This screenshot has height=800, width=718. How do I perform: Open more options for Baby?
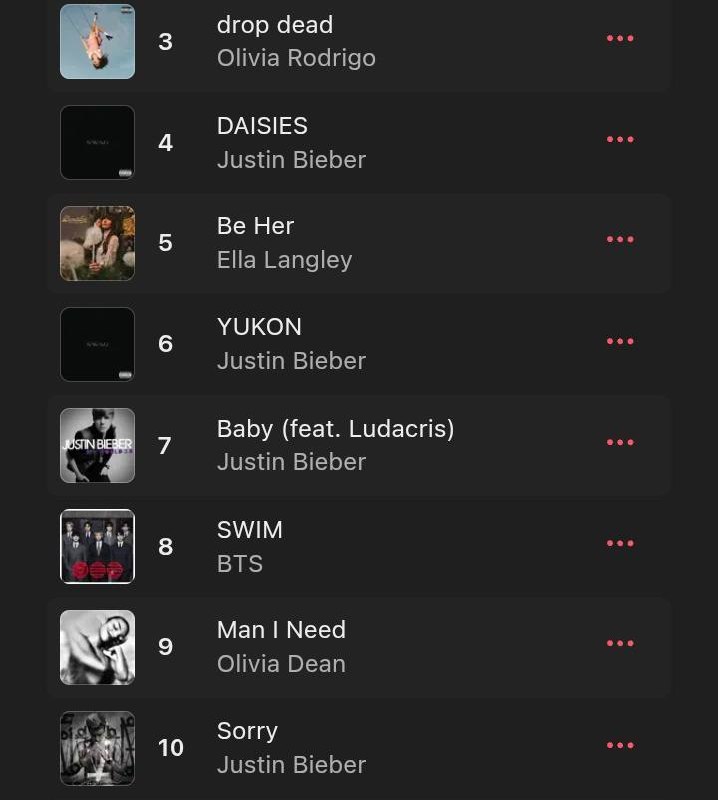(620, 443)
